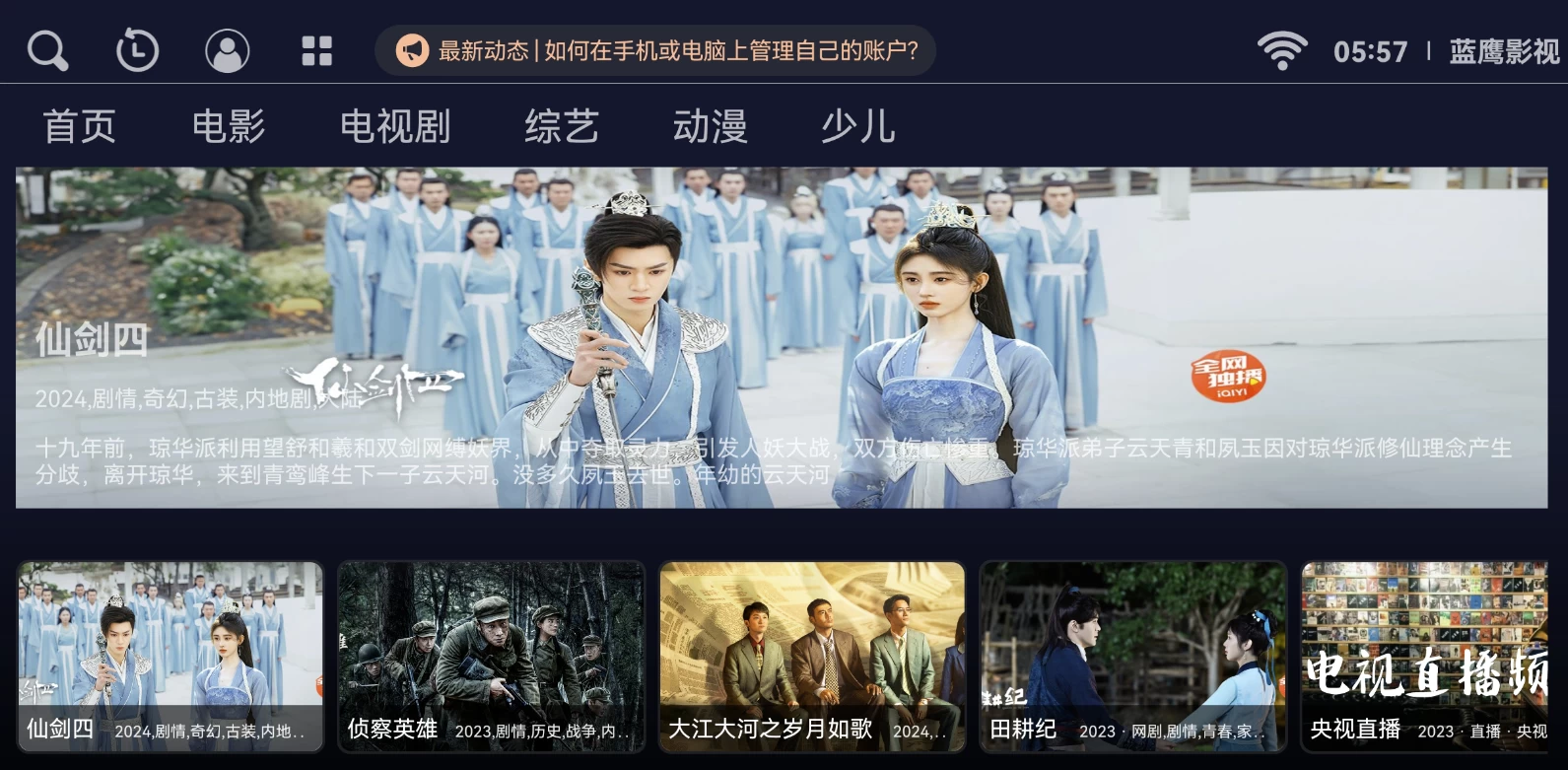Open the 侦察英雄 card
This screenshot has width=1568, height=770.
491,657
